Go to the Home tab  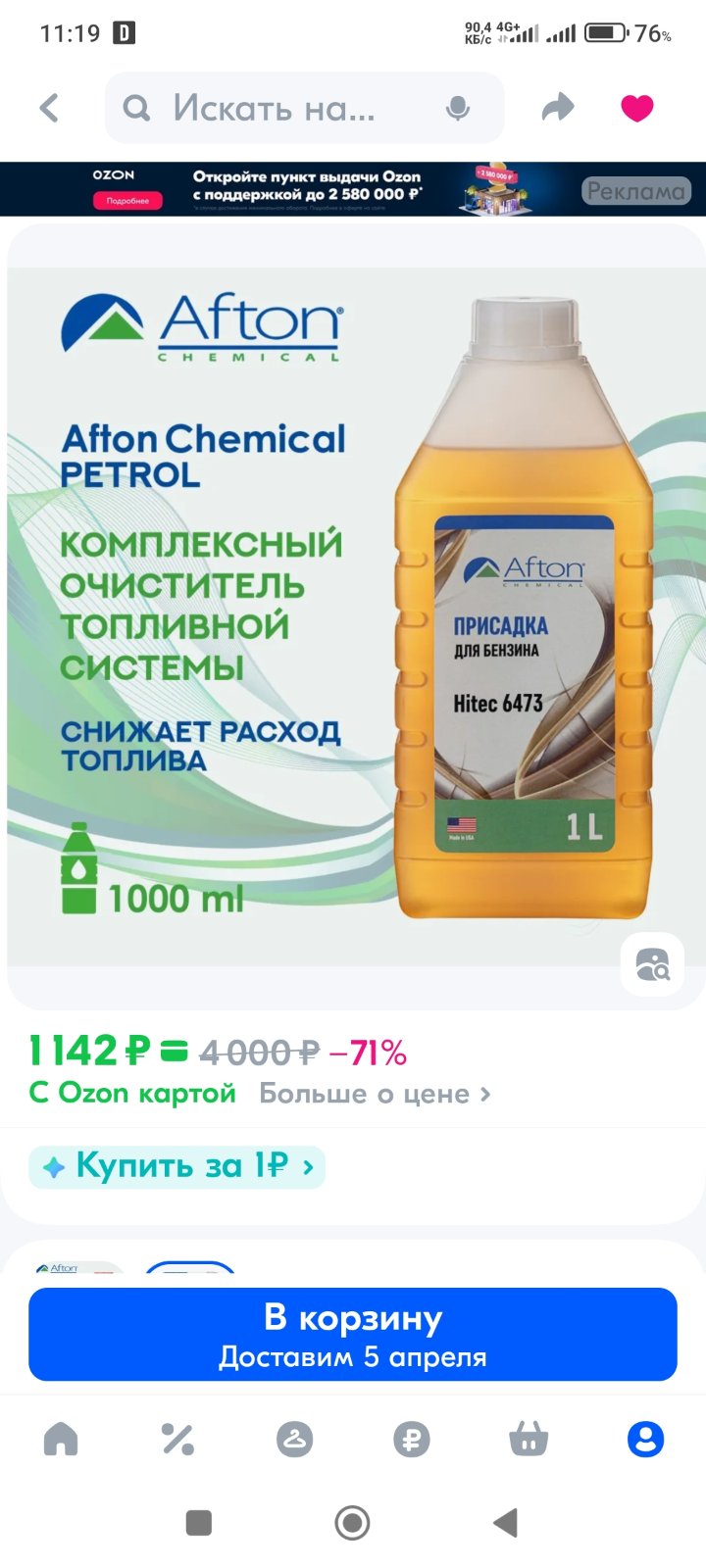tap(61, 1440)
